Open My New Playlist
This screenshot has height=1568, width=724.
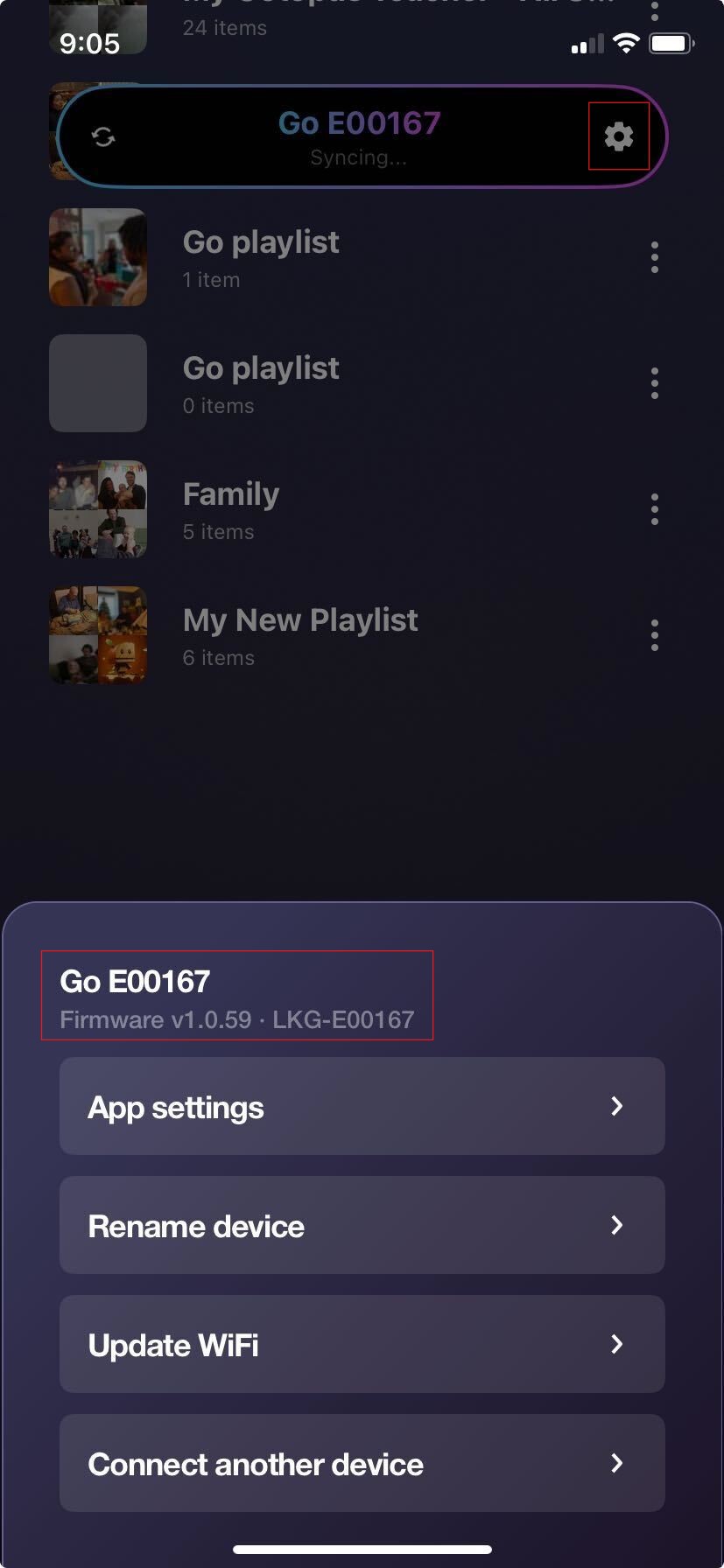(x=299, y=634)
